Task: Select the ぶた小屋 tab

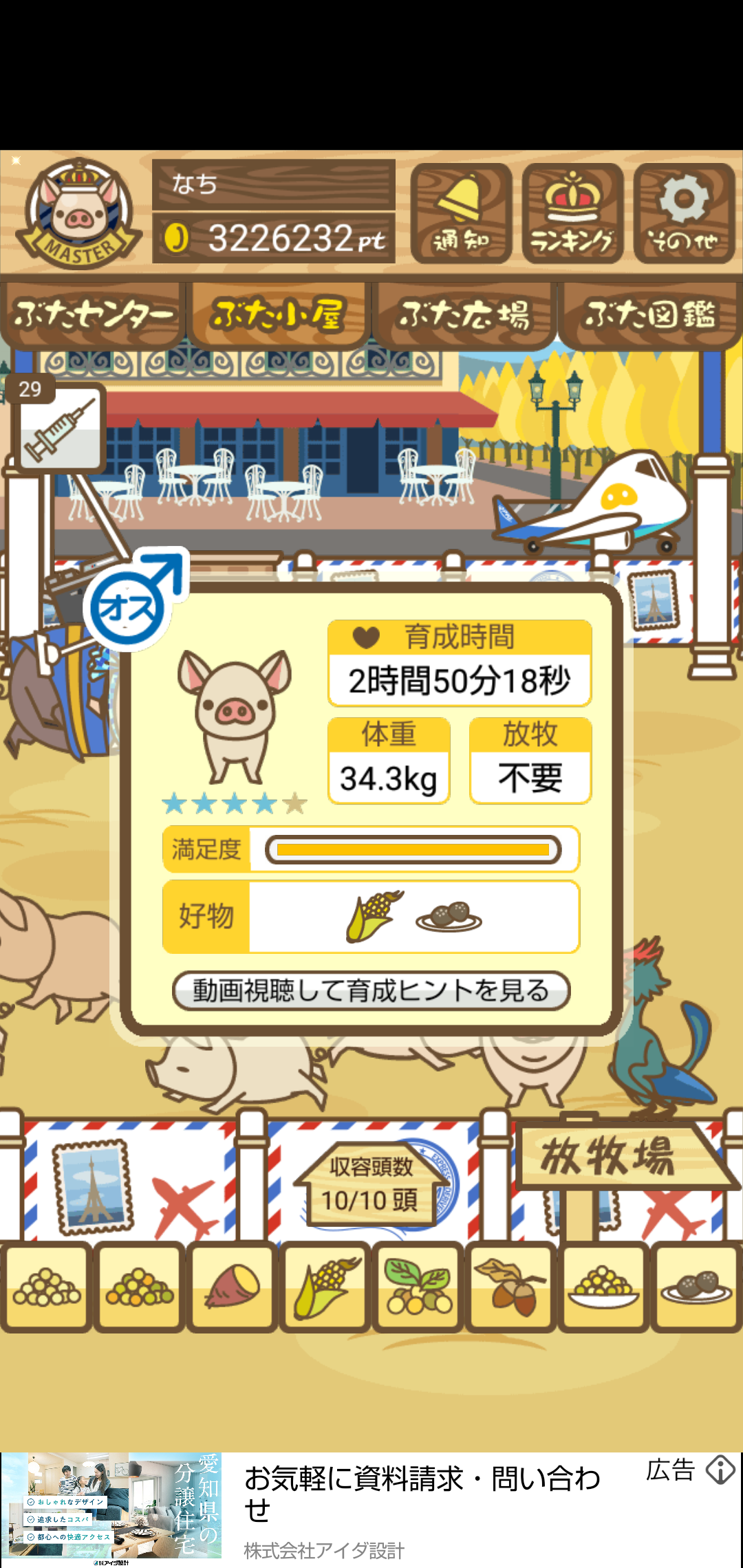Action: (279, 315)
